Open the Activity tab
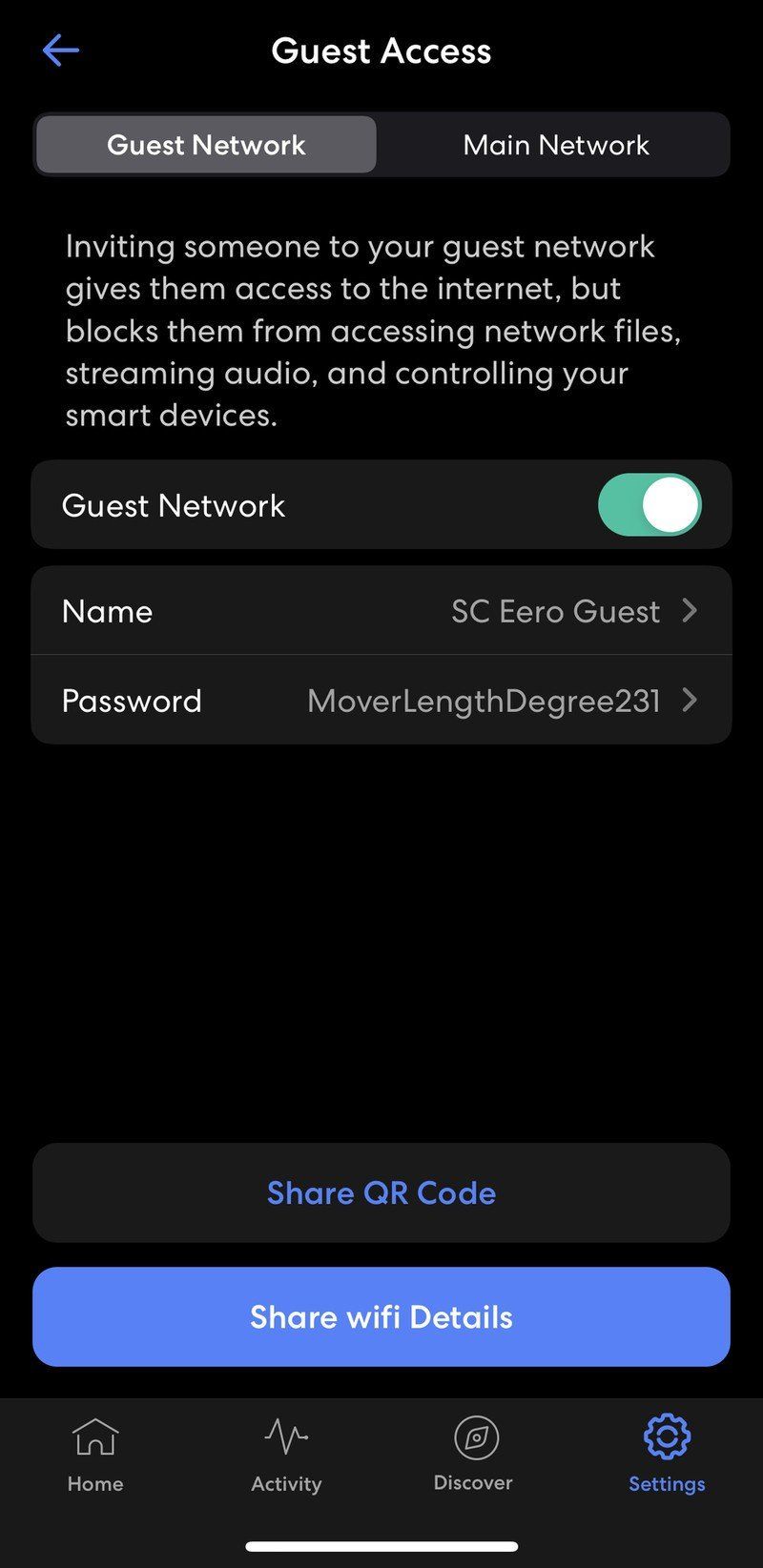This screenshot has width=763, height=1568. coord(286,1455)
